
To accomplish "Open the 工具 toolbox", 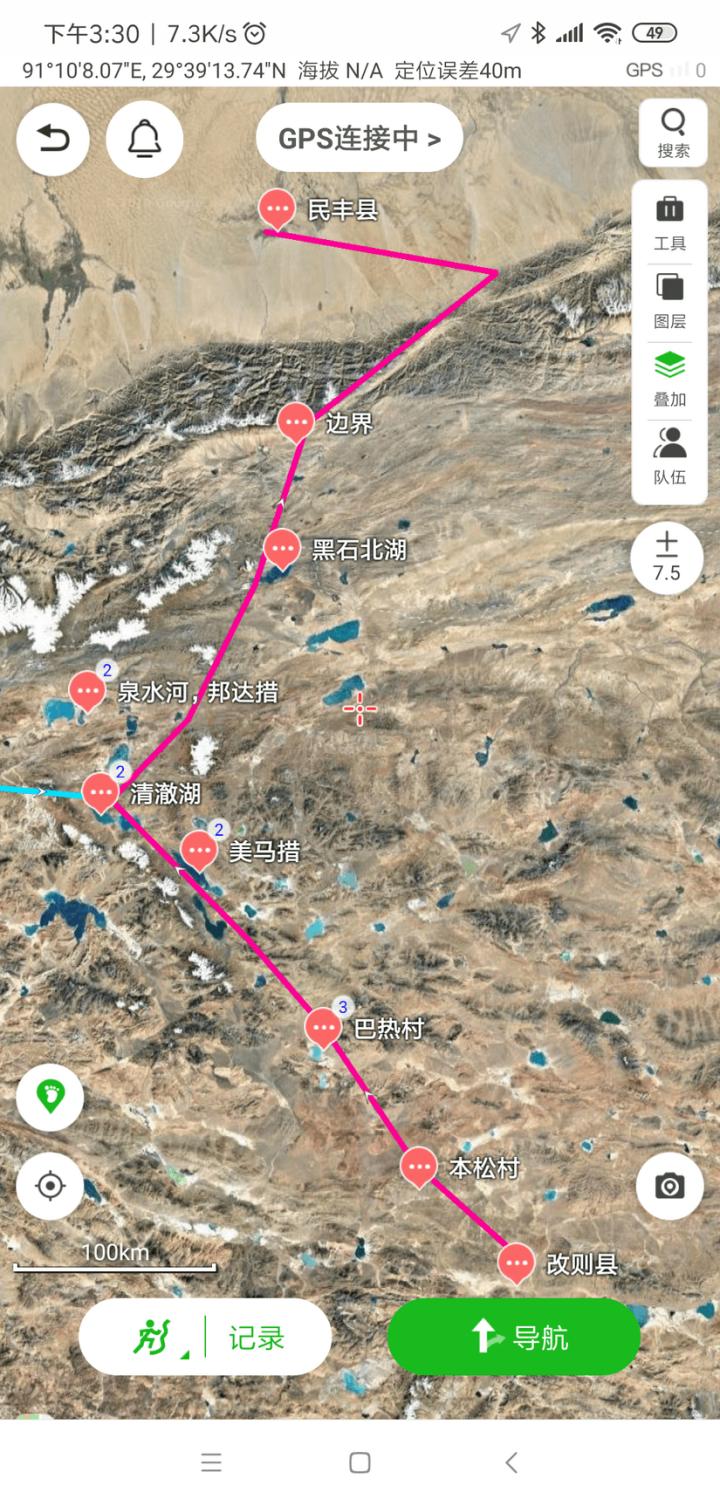I will [669, 222].
